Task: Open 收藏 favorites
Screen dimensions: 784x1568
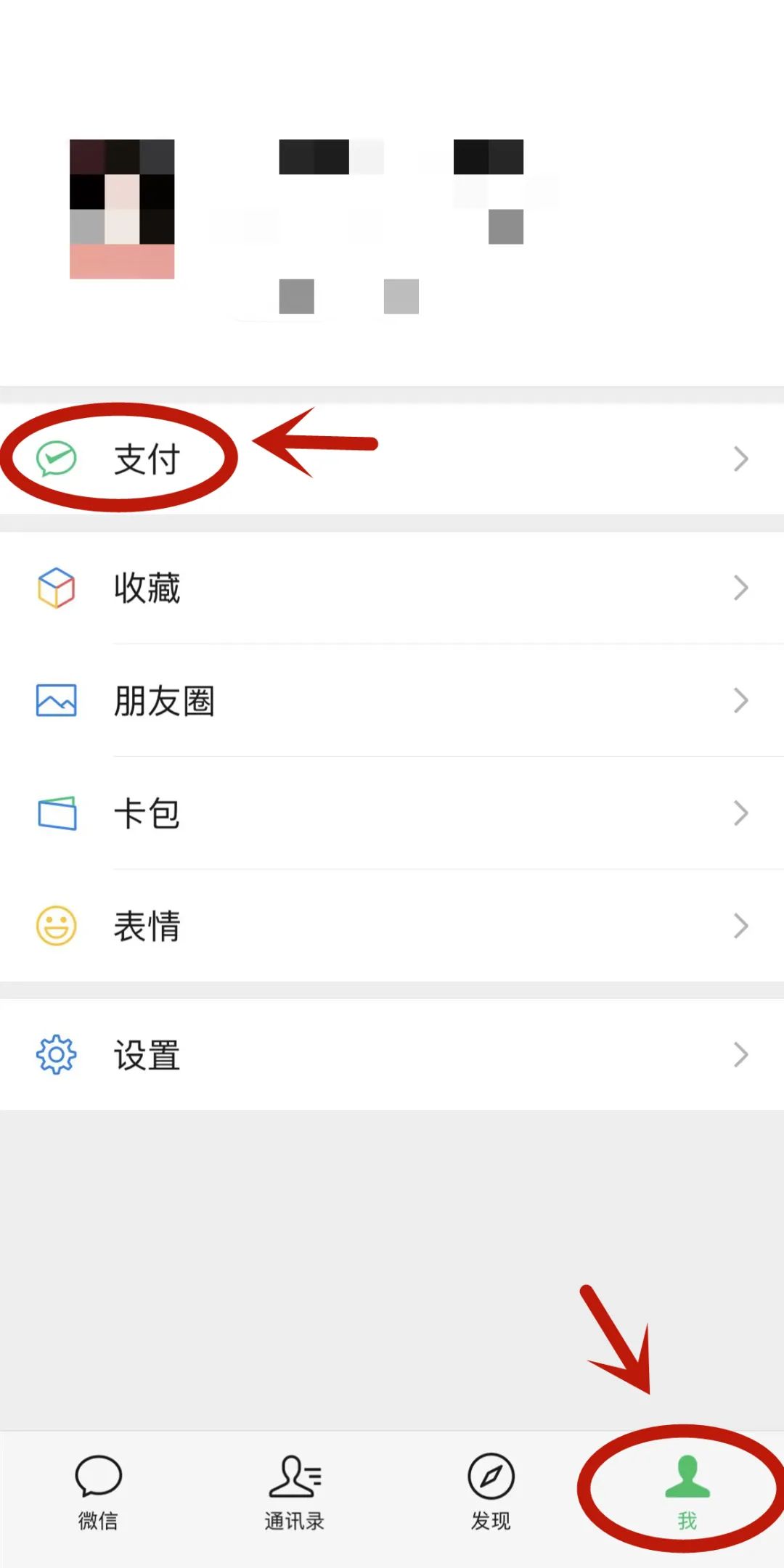Action: pyautogui.click(x=392, y=588)
